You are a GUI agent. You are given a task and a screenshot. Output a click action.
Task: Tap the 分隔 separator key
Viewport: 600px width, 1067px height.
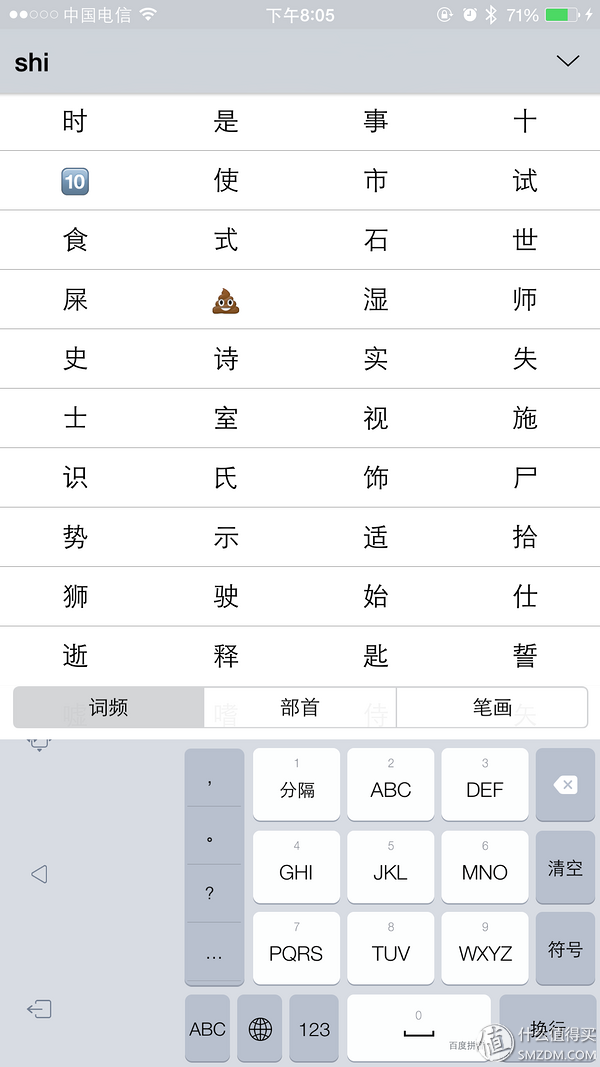point(297,785)
